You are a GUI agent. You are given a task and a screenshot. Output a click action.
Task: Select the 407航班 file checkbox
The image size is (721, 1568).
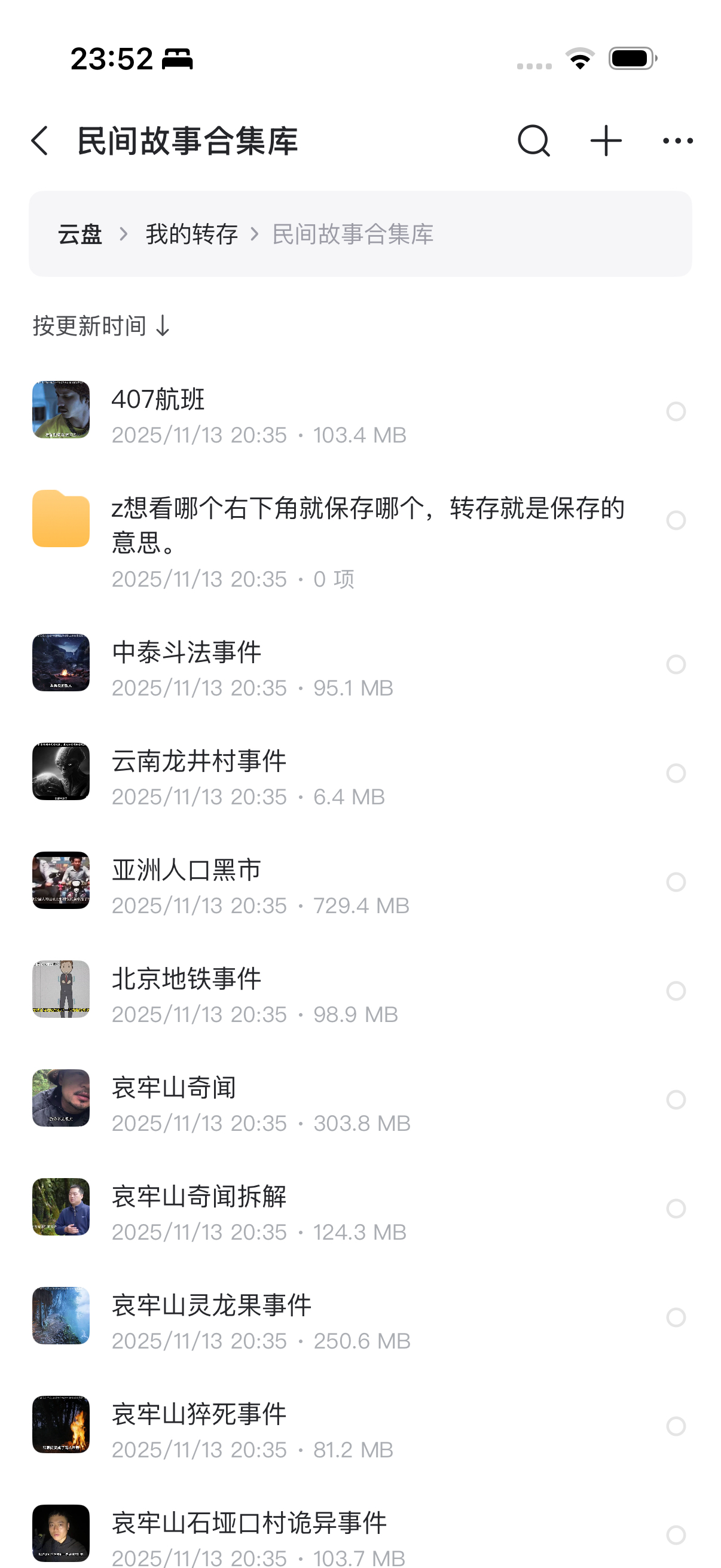pyautogui.click(x=676, y=411)
